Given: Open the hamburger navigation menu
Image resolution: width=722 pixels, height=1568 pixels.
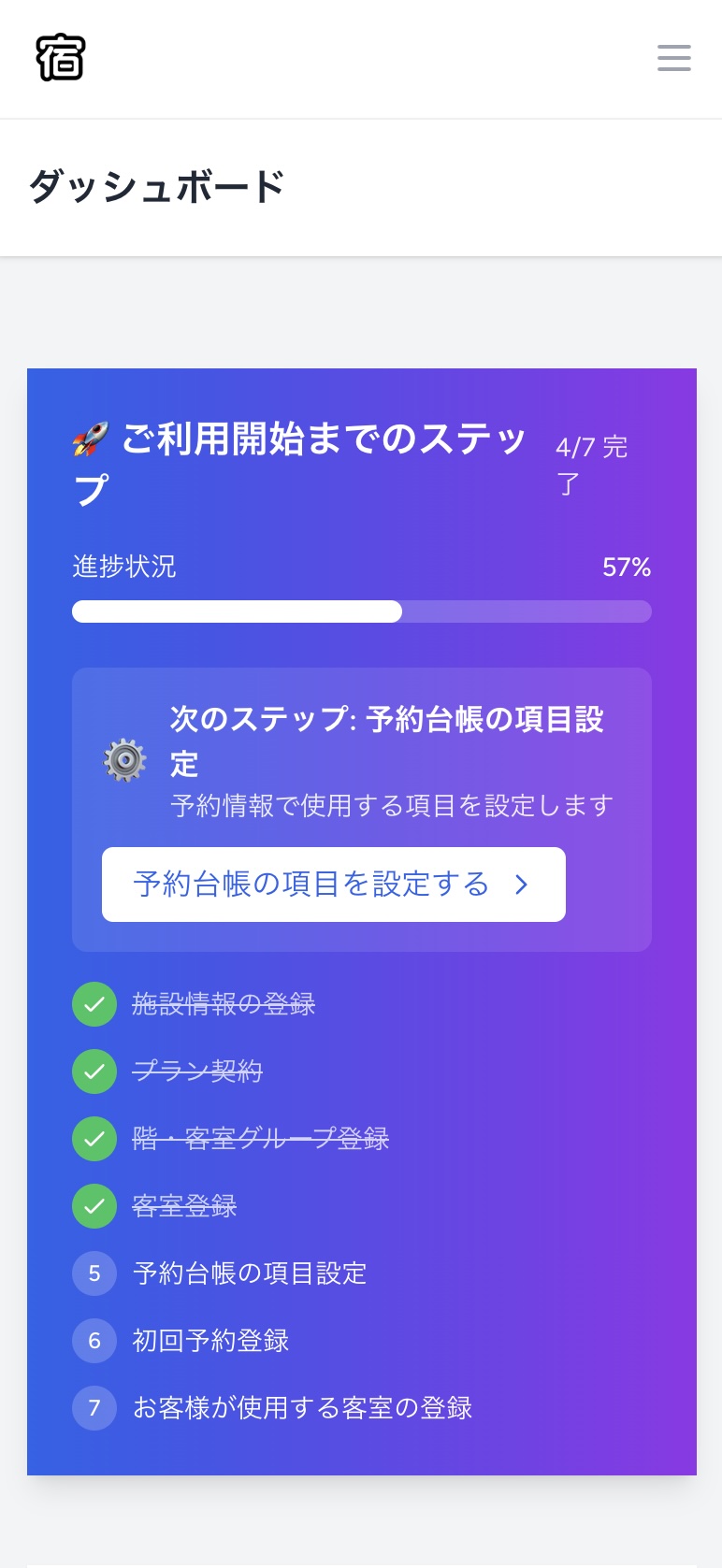Looking at the screenshot, I should coord(673,58).
